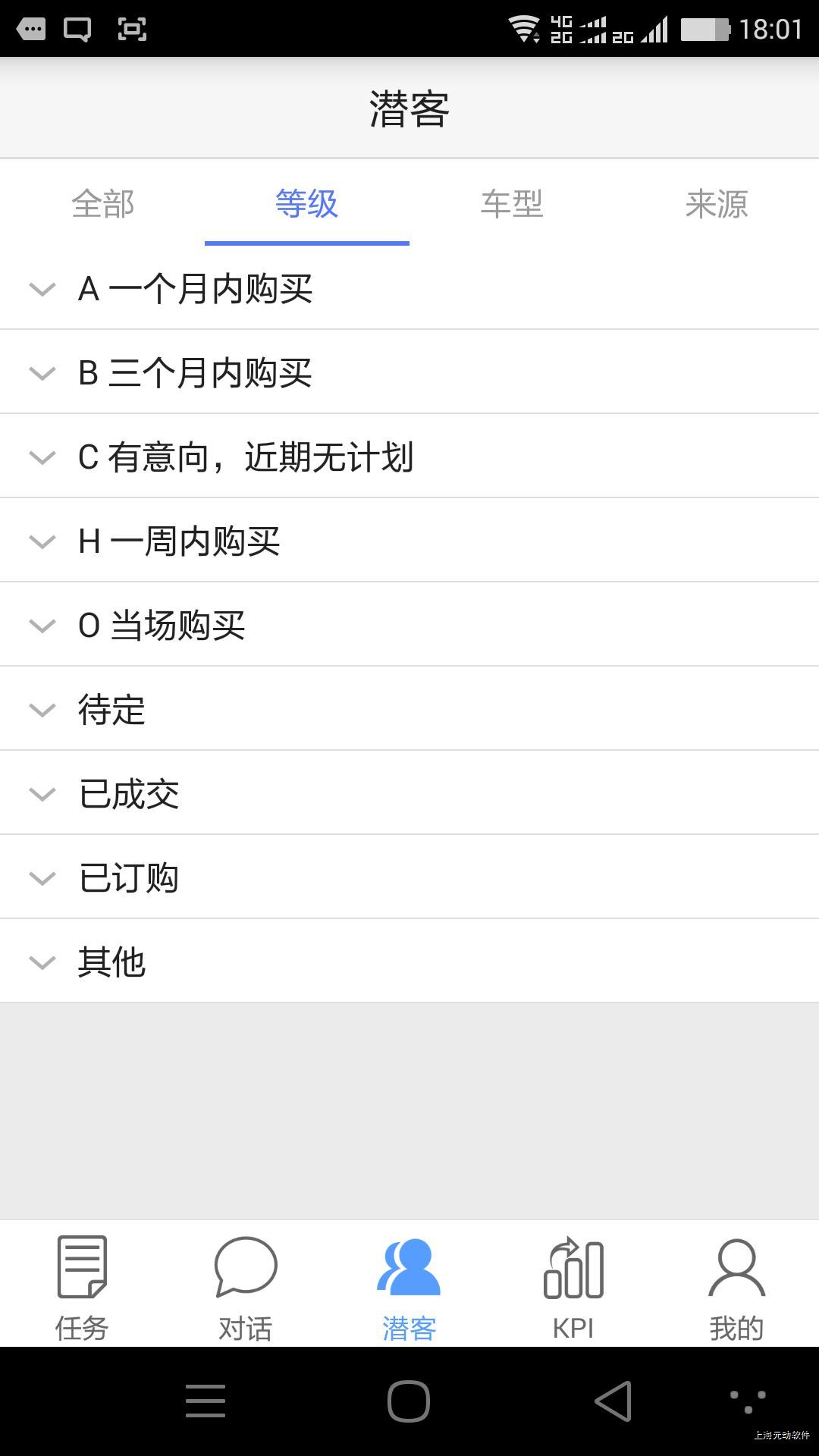Expand the 已订购 group

(x=128, y=878)
